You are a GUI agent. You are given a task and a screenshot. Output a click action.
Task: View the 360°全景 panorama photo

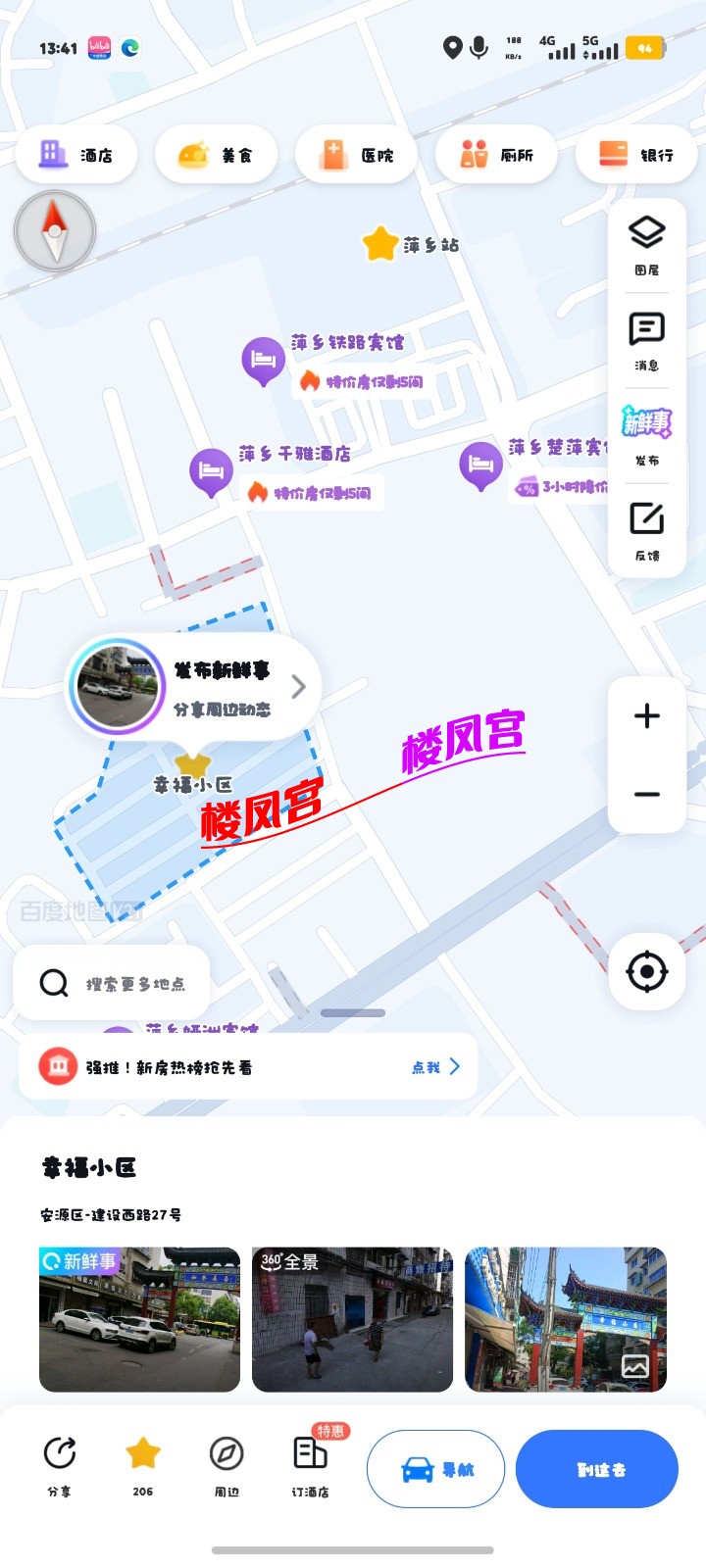352,1319
